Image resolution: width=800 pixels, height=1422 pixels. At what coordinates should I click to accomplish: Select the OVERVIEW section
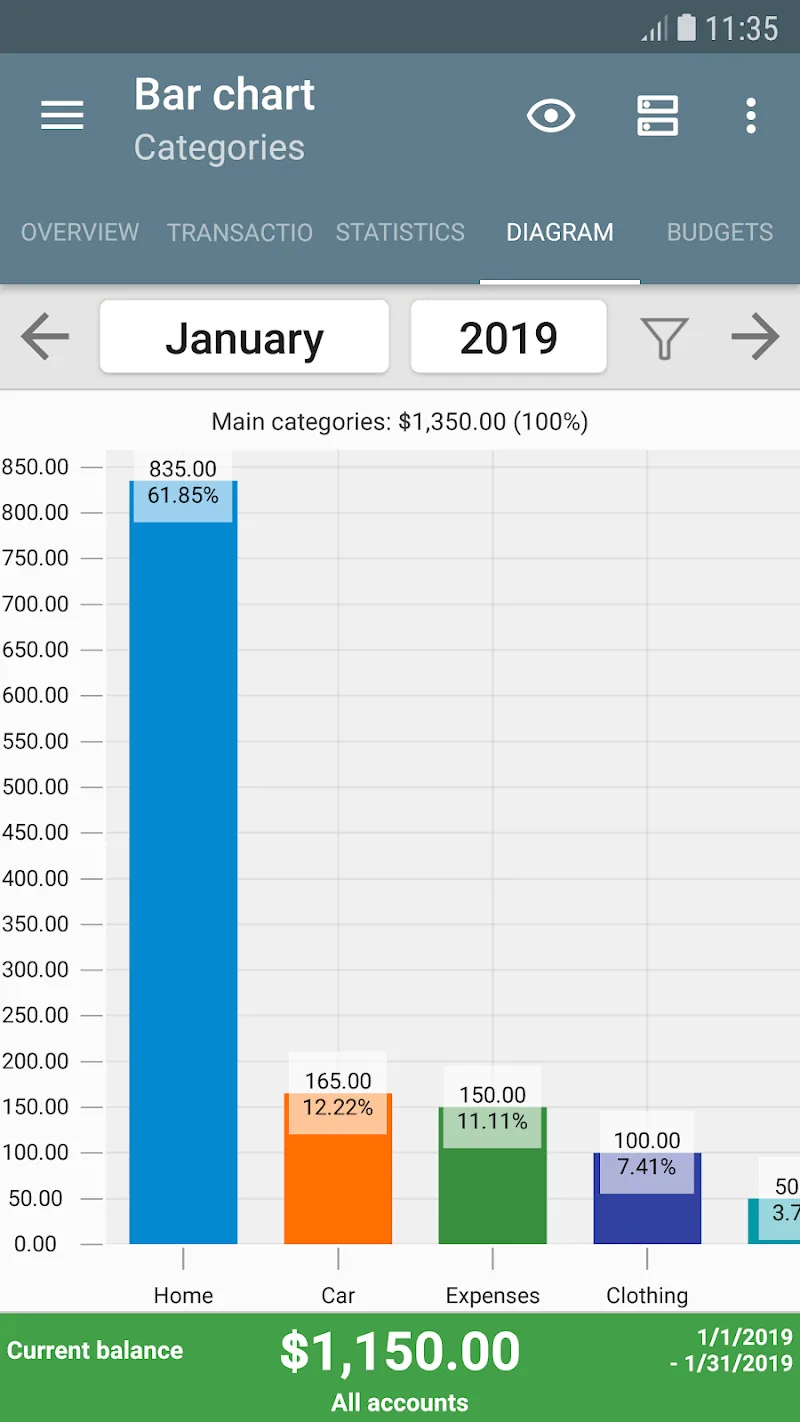coord(80,232)
